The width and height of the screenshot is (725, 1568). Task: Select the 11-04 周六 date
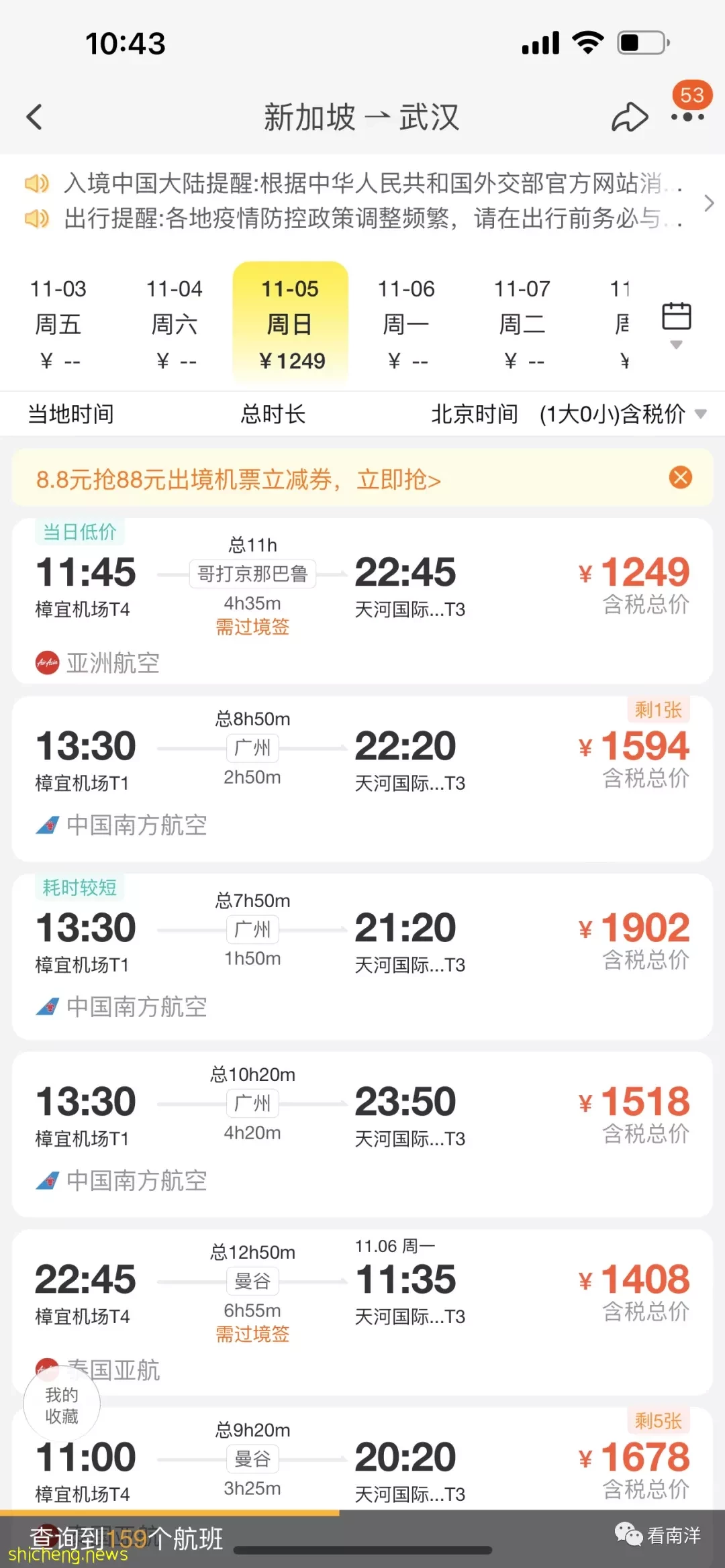point(175,325)
